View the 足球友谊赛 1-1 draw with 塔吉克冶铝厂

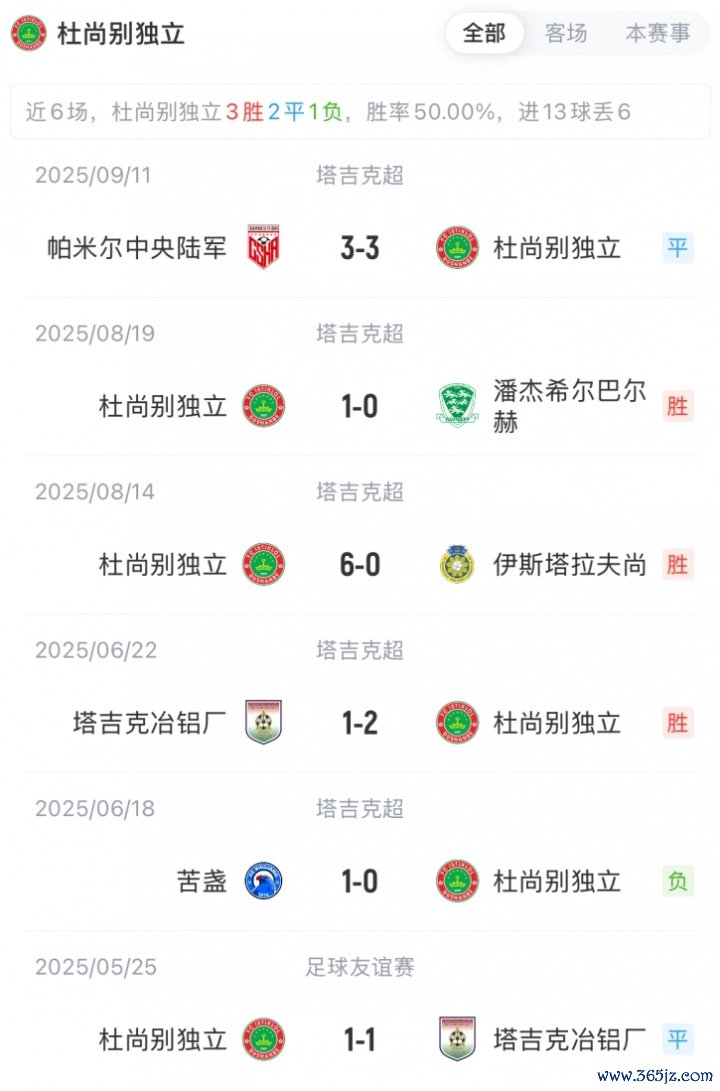[x=360, y=1039]
